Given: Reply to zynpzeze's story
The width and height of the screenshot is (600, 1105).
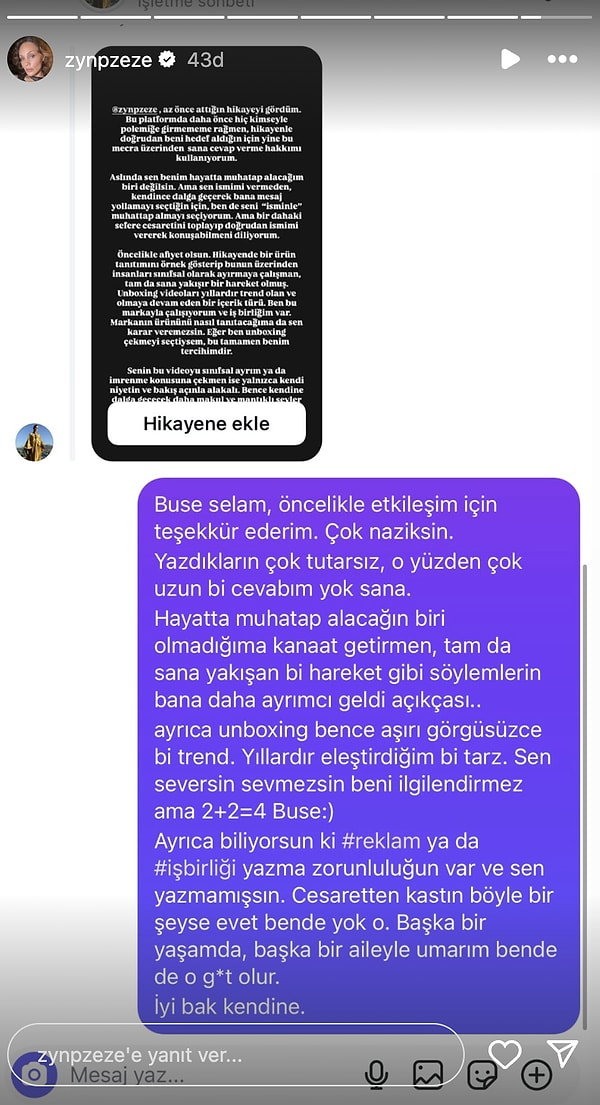Looking at the screenshot, I should click(x=235, y=1054).
